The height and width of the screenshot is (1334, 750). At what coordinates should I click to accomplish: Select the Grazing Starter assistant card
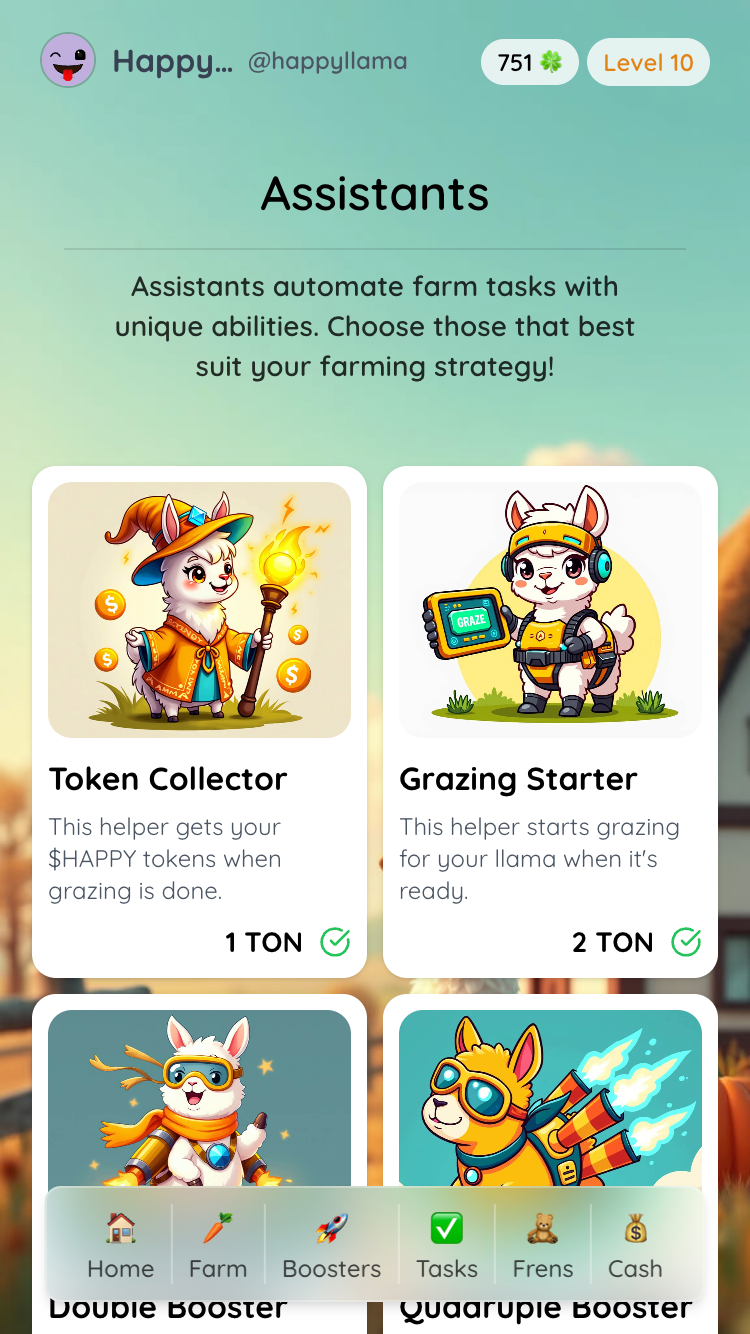pyautogui.click(x=550, y=721)
